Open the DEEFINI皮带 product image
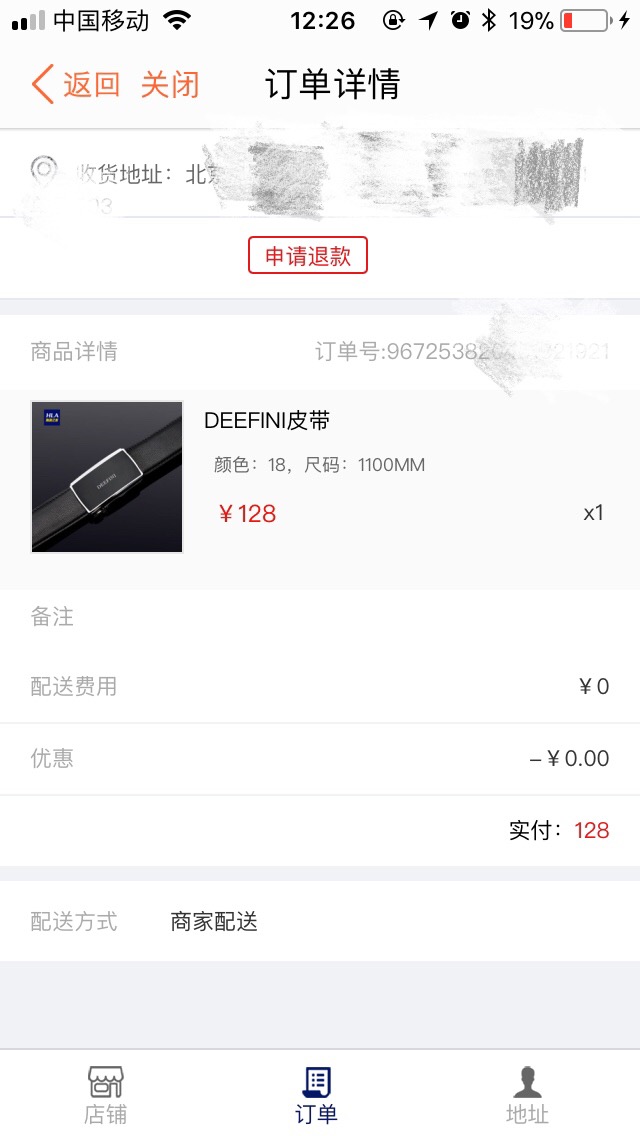 (x=107, y=477)
